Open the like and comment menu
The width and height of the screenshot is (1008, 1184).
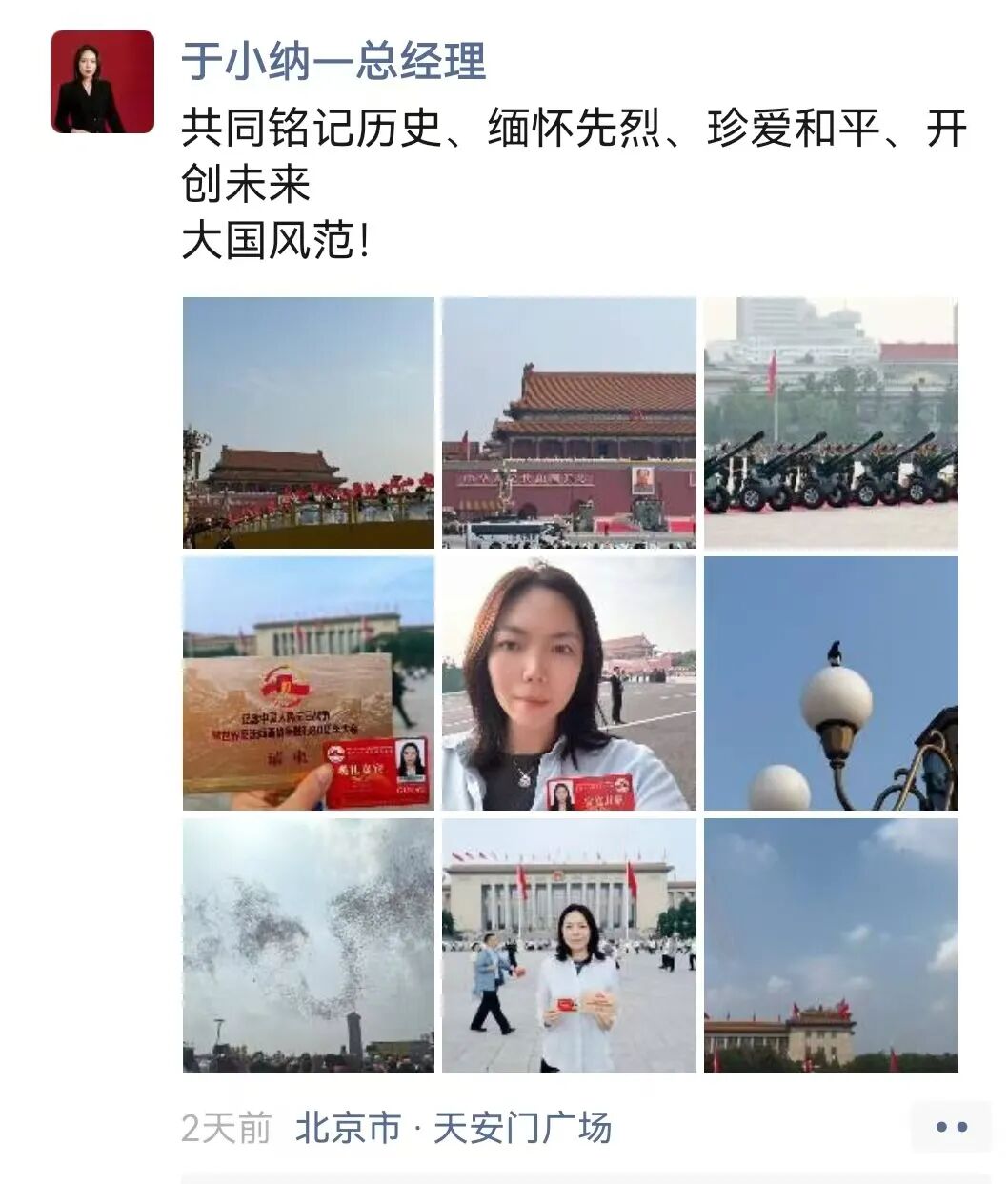pyautogui.click(x=950, y=1128)
